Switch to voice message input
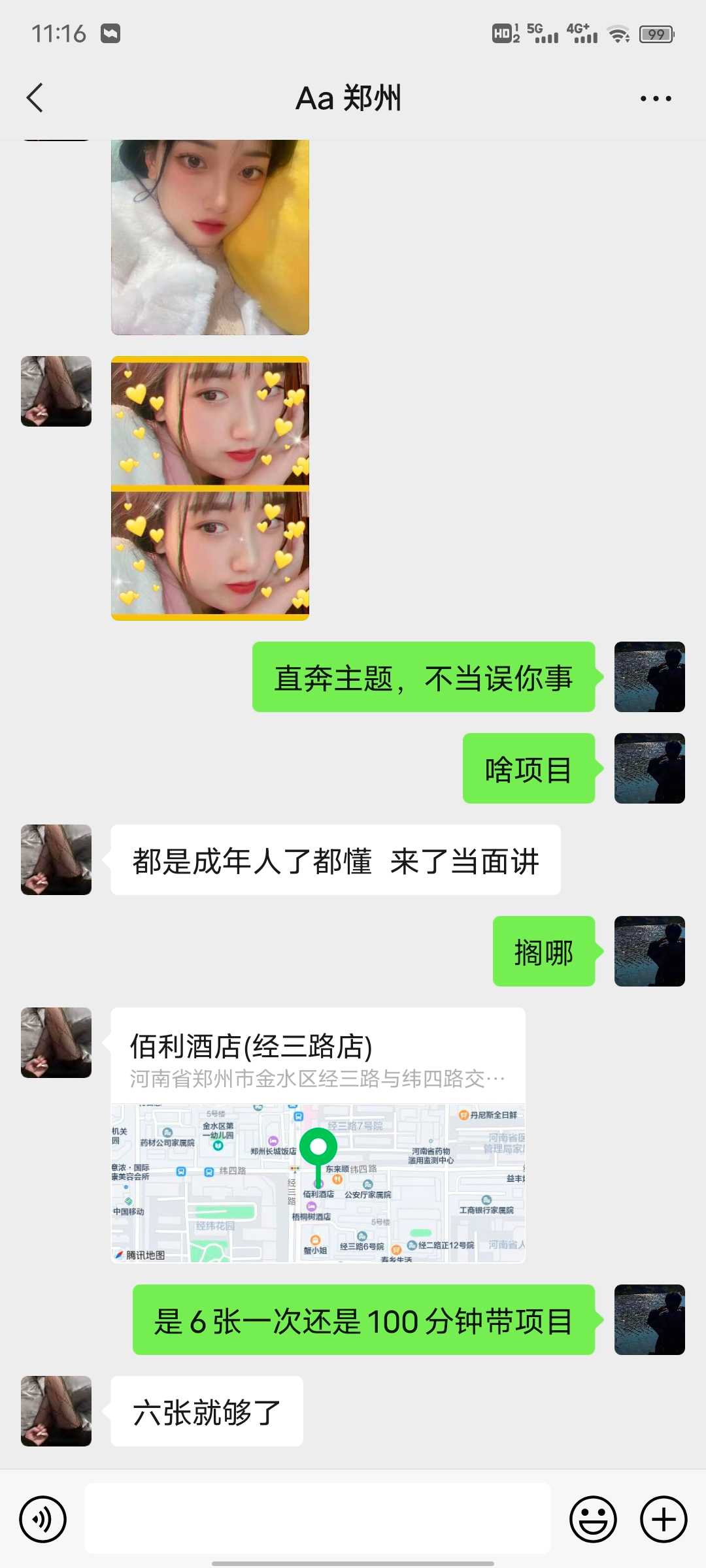The height and width of the screenshot is (1568, 706). point(42,1519)
